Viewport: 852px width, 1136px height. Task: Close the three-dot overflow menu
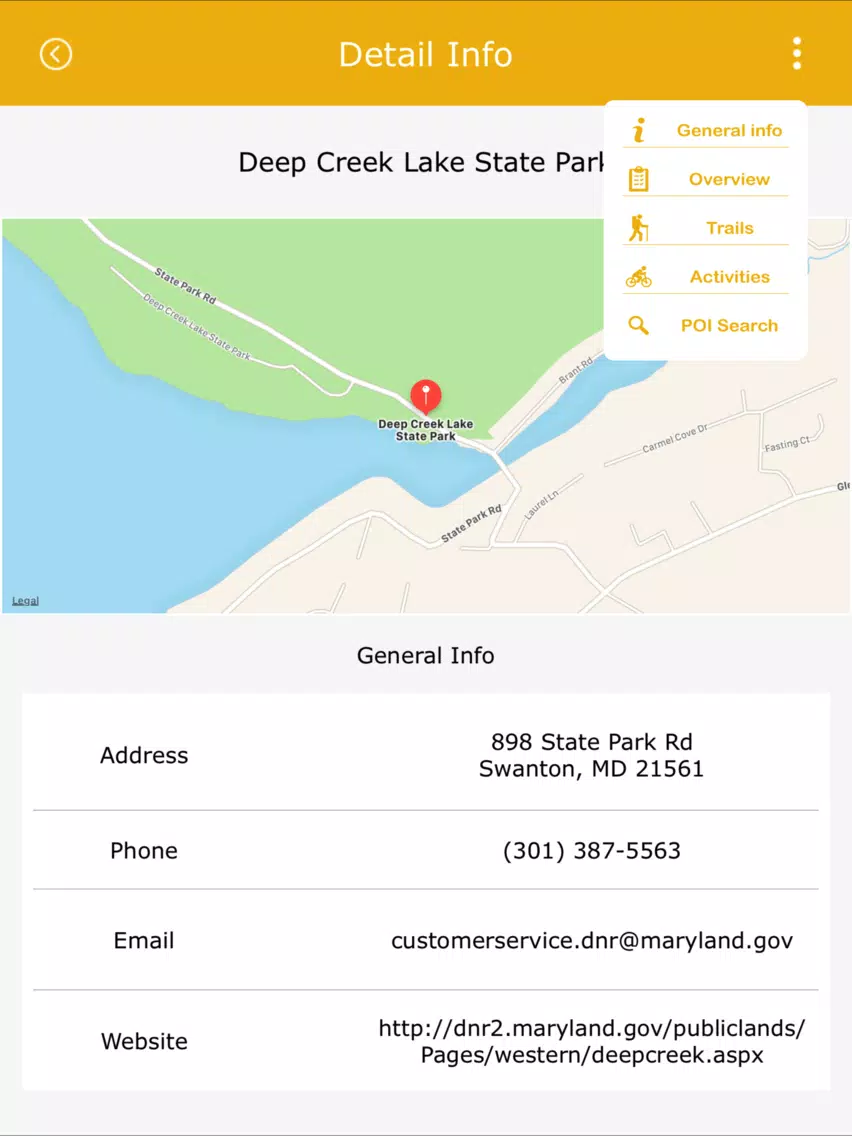point(796,54)
